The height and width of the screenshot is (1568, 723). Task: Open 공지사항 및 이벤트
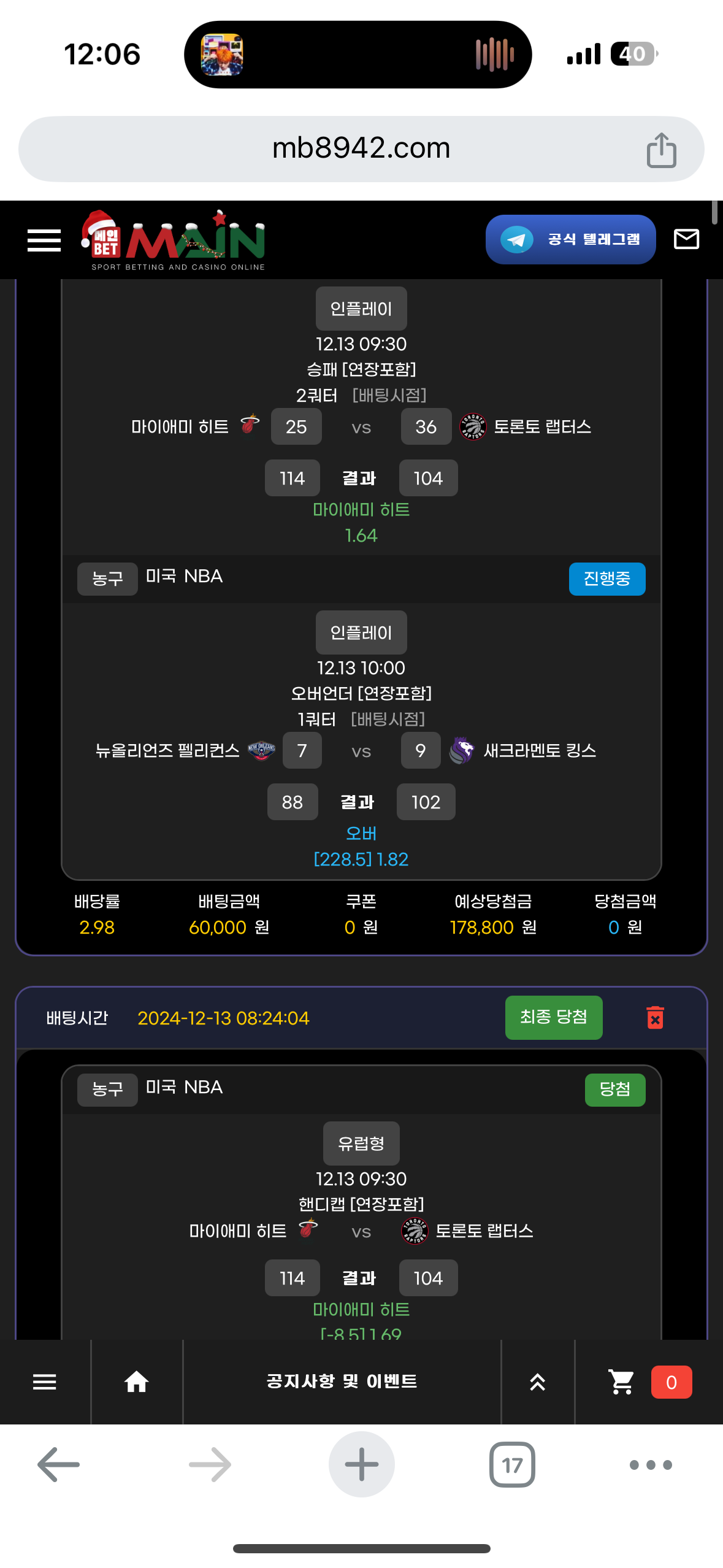point(342,1382)
